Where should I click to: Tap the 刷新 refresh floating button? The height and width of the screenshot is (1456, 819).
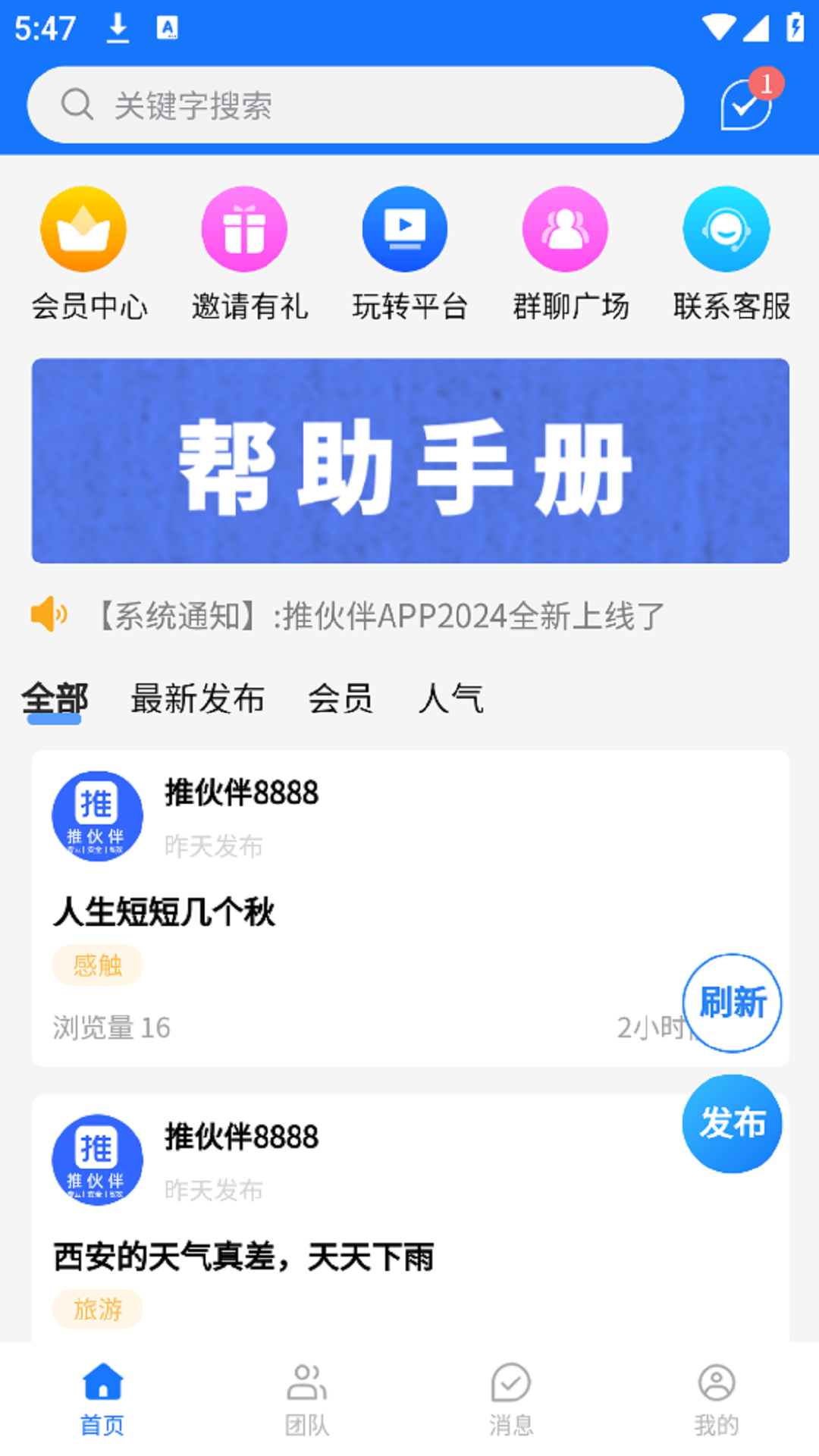(731, 1003)
